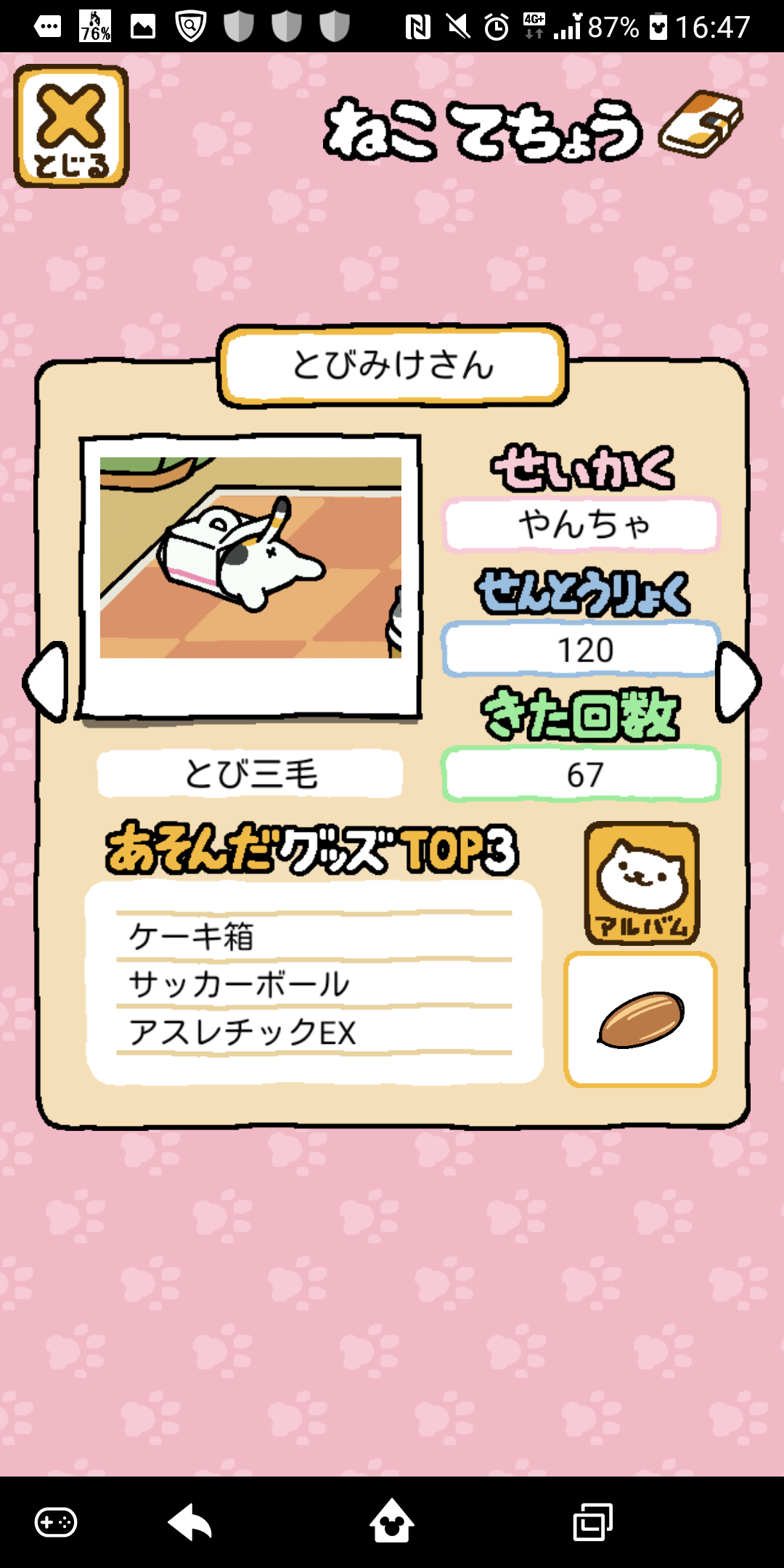Tap the cat name field とびみけさん
This screenshot has height=1568, width=784.
point(393,364)
